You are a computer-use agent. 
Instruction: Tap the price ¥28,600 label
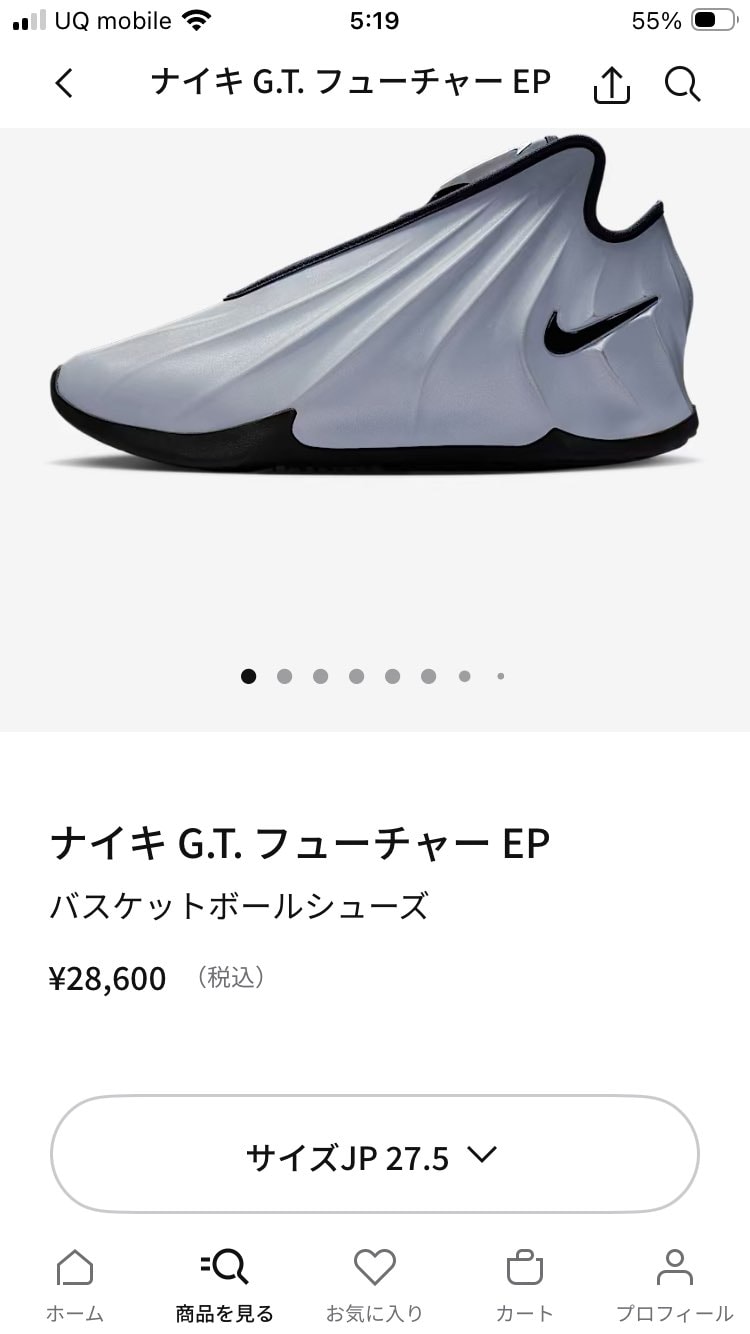coord(110,978)
